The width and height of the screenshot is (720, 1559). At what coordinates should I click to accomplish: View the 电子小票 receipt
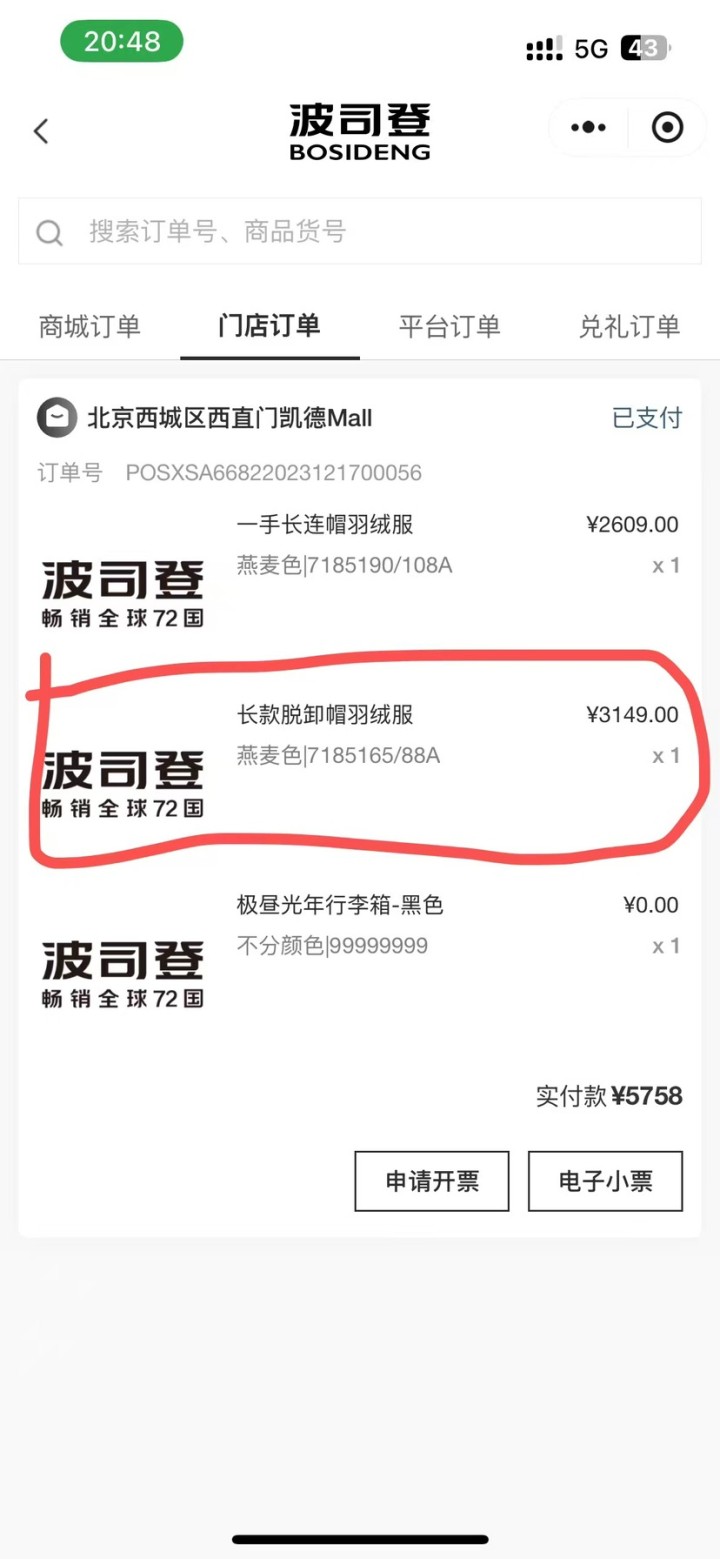[x=605, y=1181]
